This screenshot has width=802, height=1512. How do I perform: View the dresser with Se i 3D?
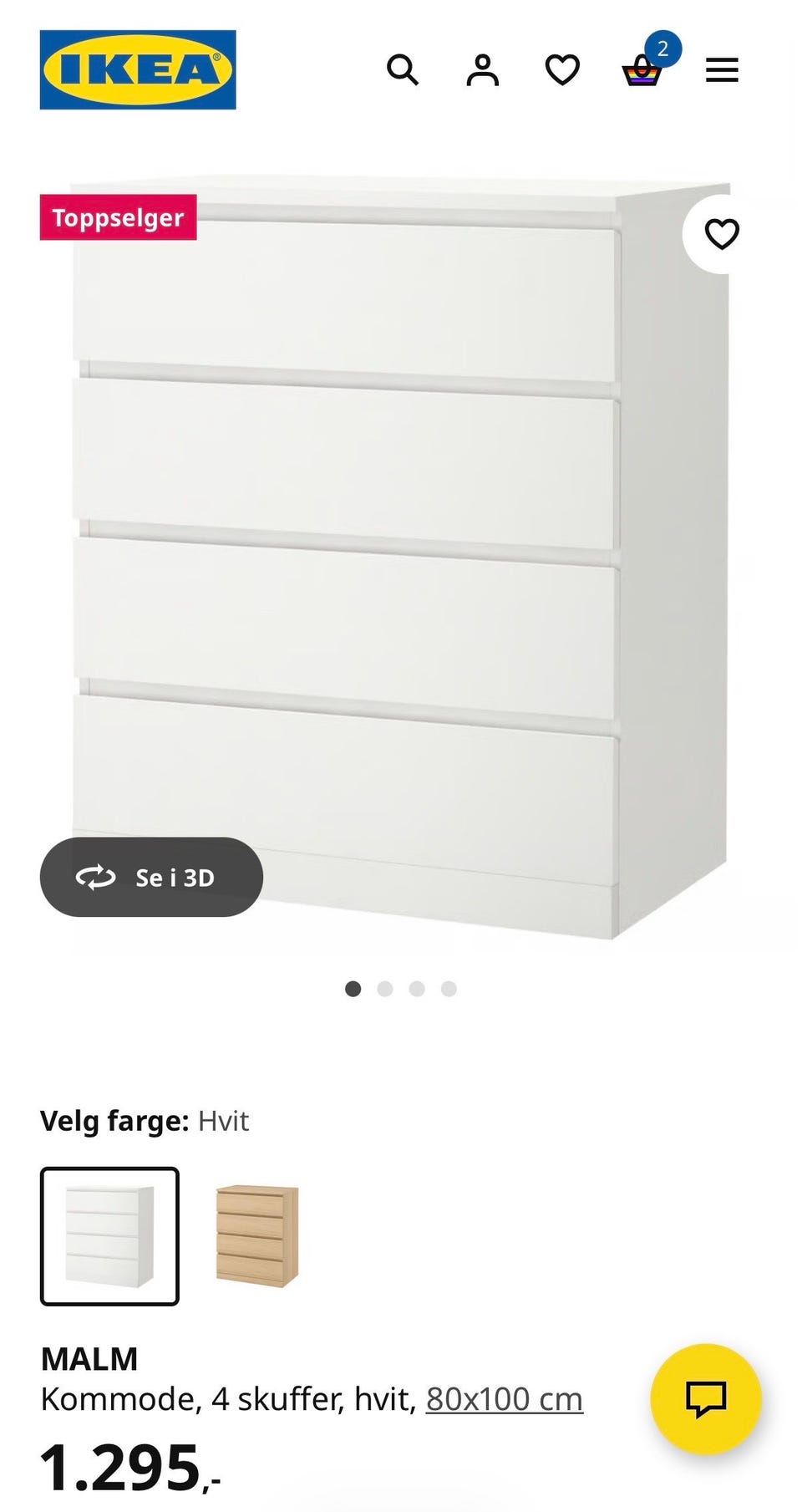click(151, 877)
